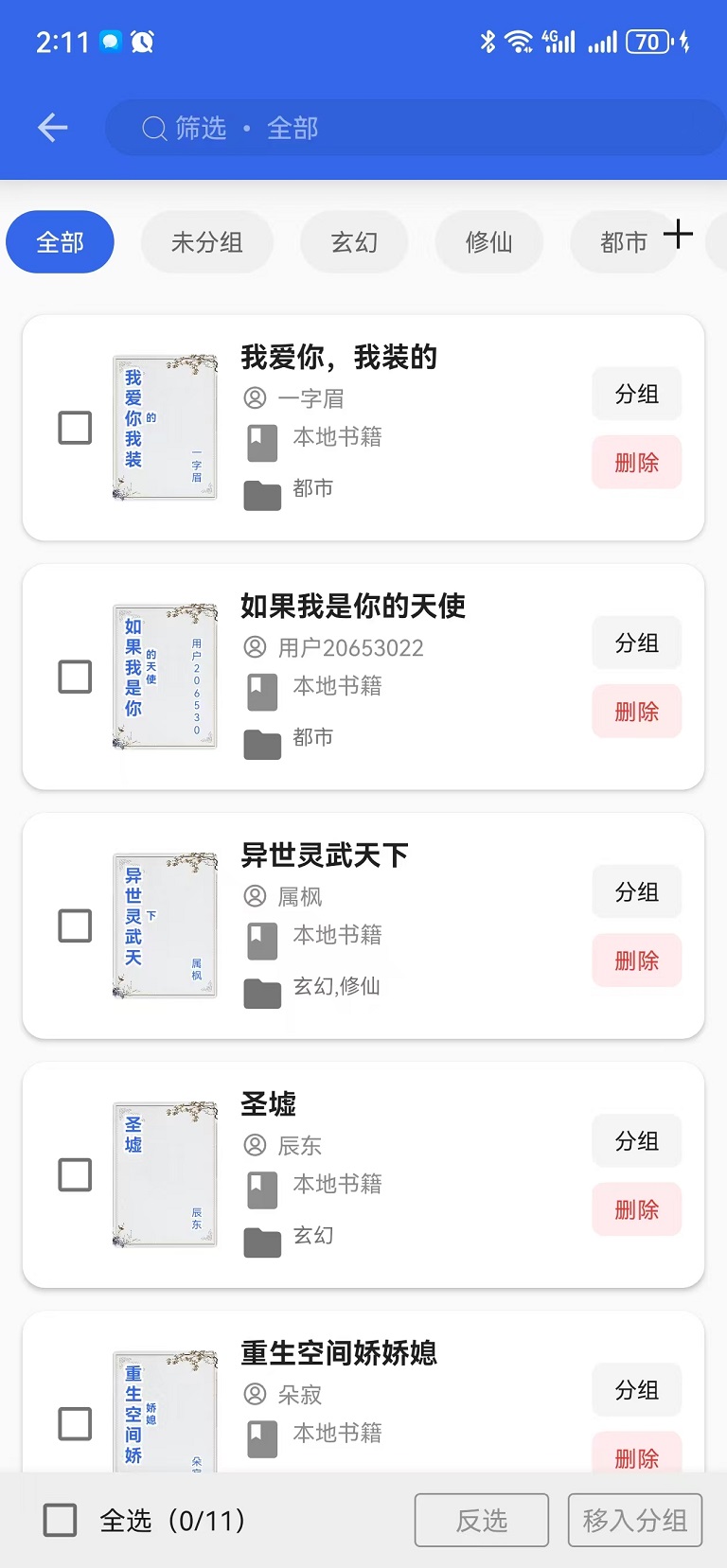Viewport: 727px width, 1568px height.
Task: Enable the 全选 select-all checkbox
Action: click(x=61, y=1521)
